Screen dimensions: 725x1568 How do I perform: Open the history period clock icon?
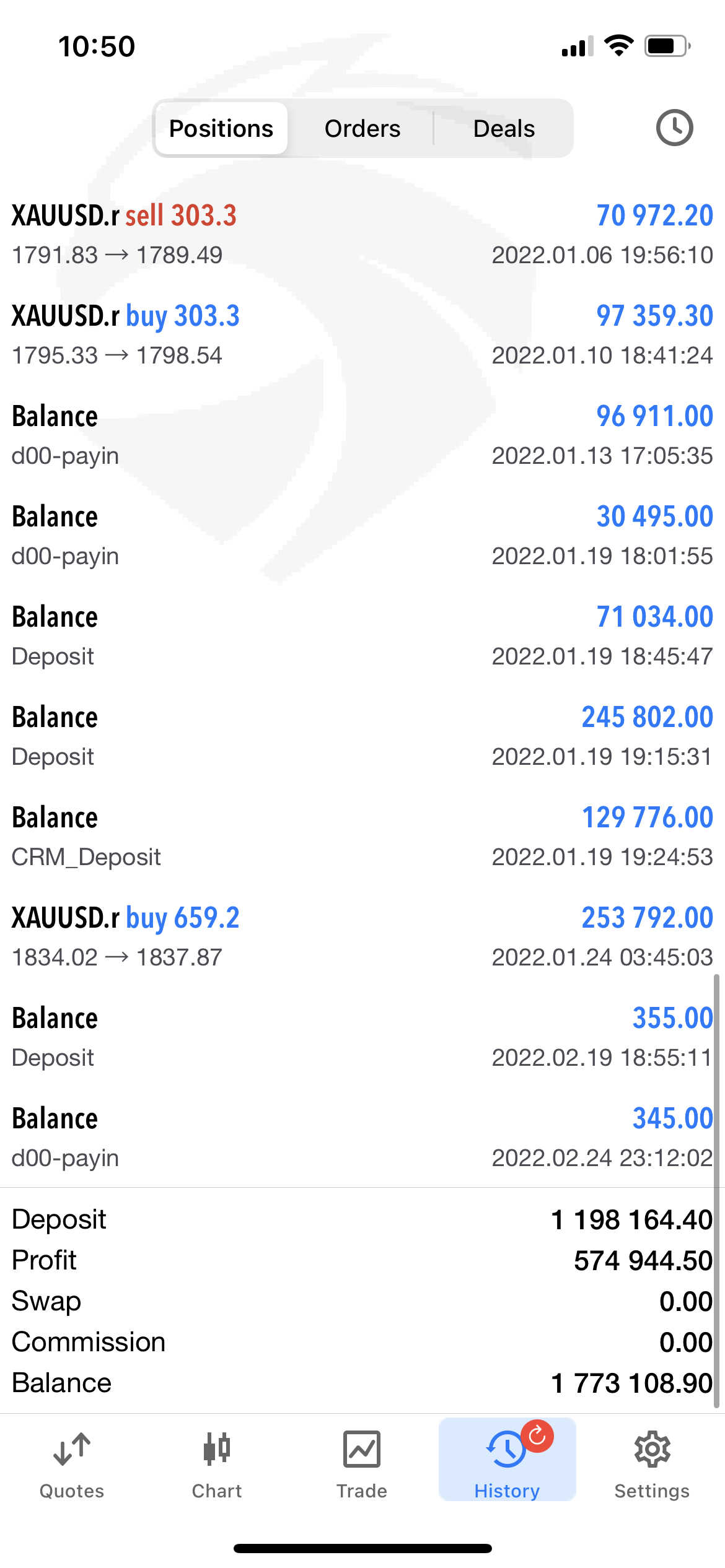click(x=674, y=128)
